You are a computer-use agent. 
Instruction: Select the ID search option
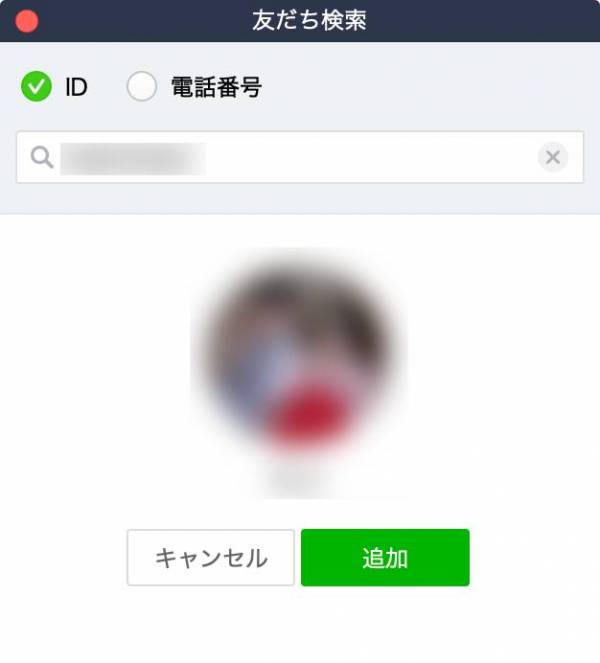click(x=36, y=88)
